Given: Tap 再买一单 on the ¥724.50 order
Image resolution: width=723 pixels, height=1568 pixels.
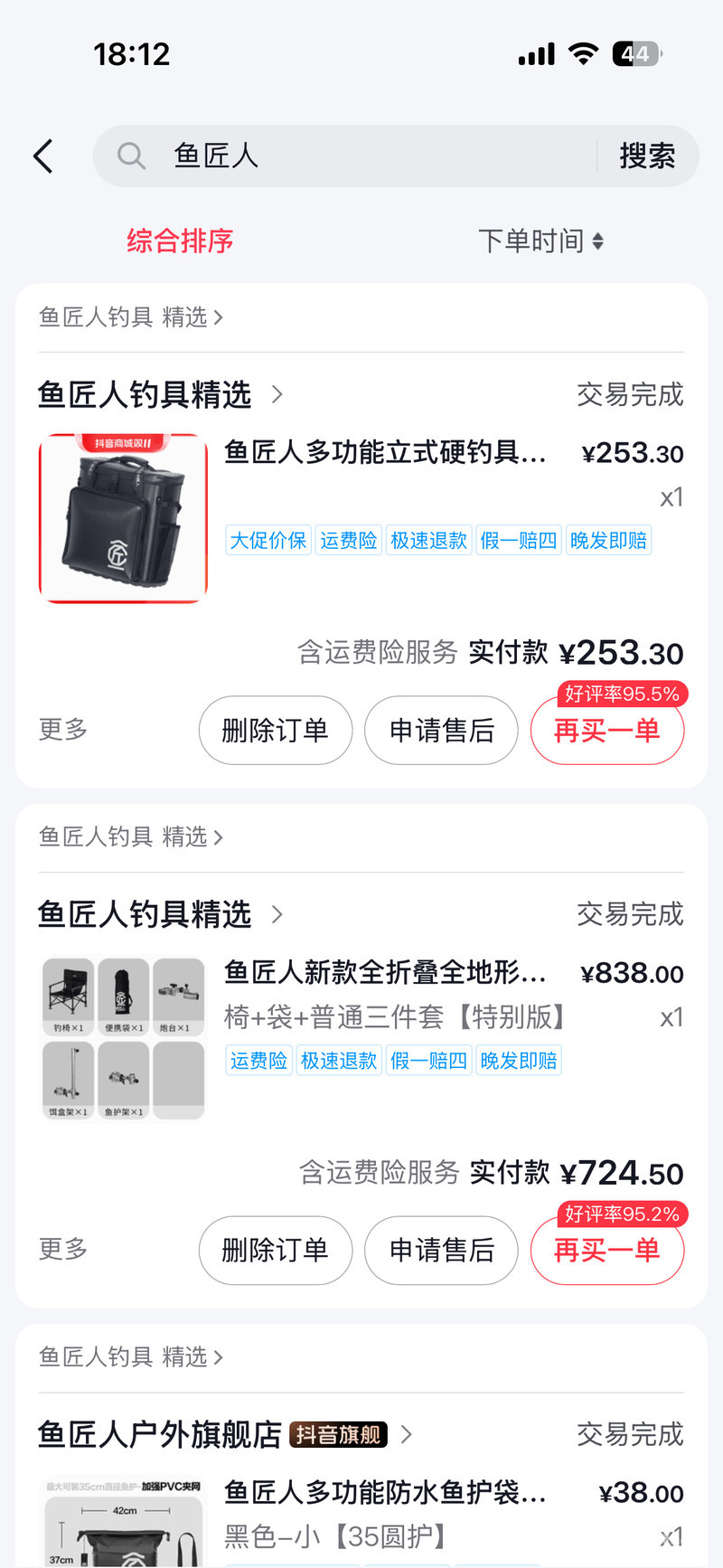Looking at the screenshot, I should (606, 1251).
